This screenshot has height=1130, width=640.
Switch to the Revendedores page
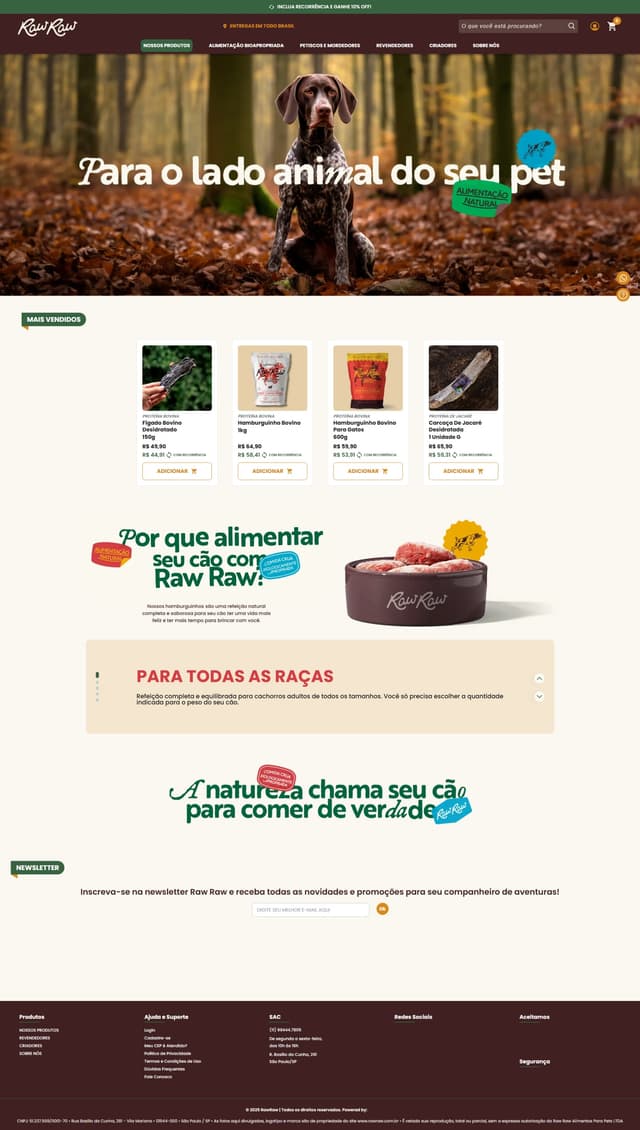[394, 45]
